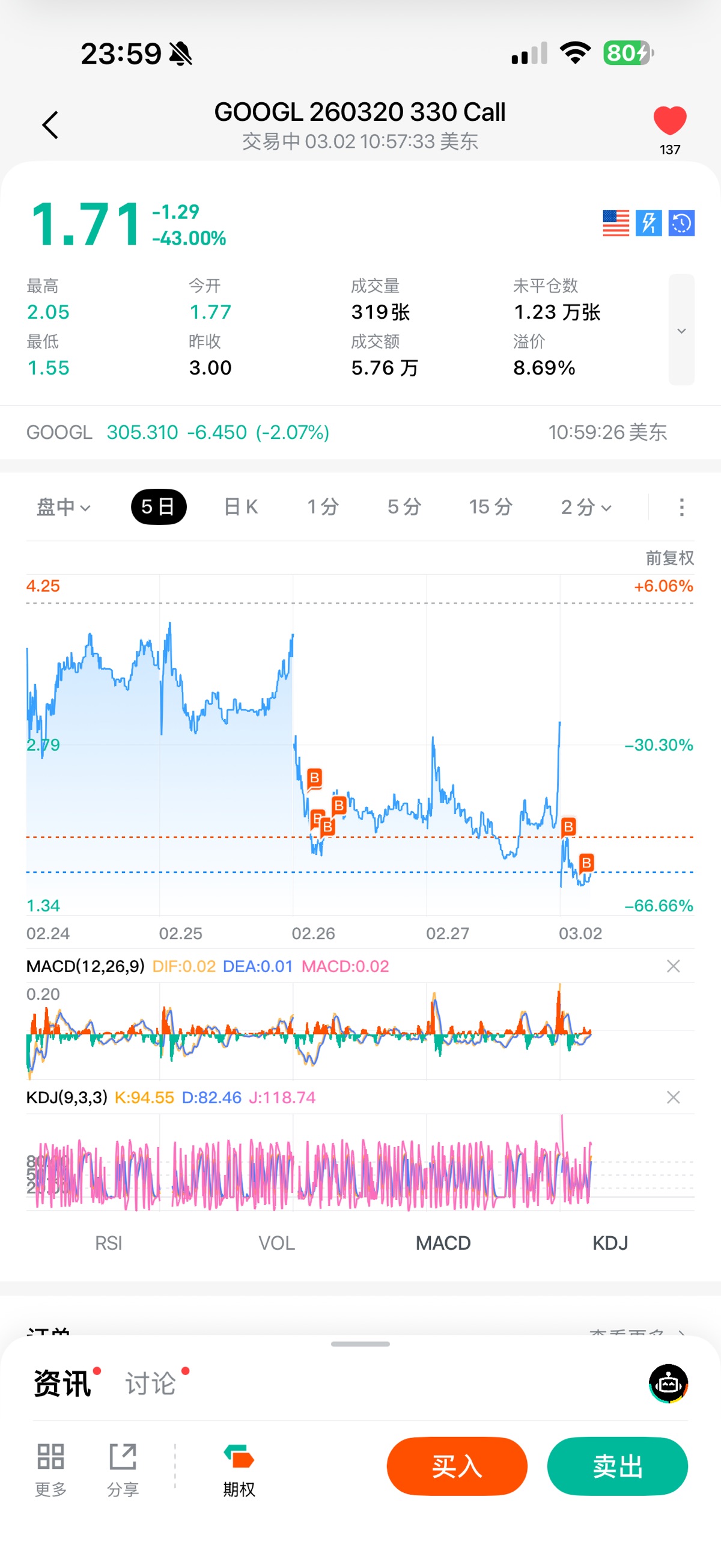
Task: Select the 15分 chart interval
Action: (490, 507)
